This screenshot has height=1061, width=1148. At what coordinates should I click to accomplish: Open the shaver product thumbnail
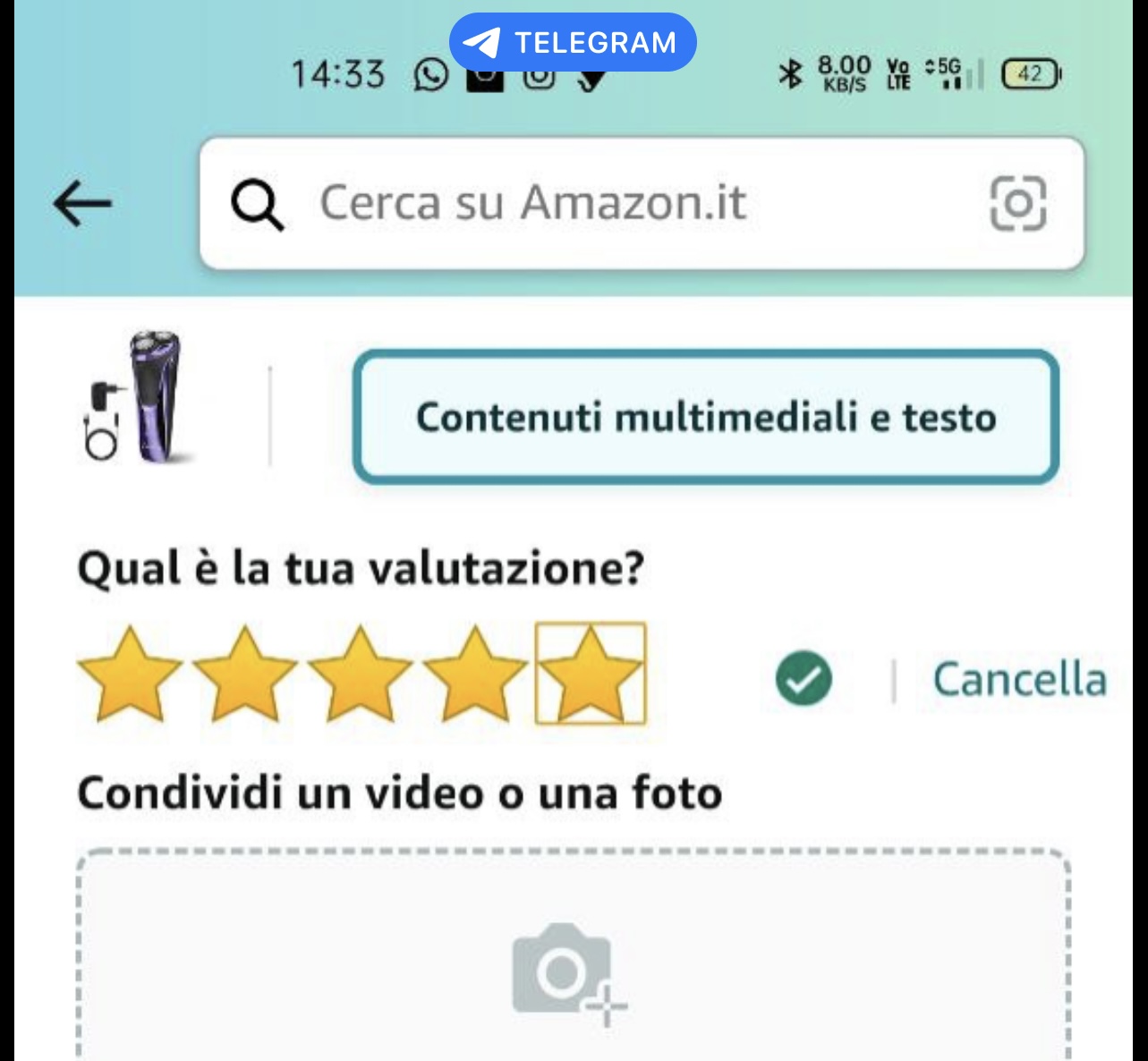[x=141, y=397]
